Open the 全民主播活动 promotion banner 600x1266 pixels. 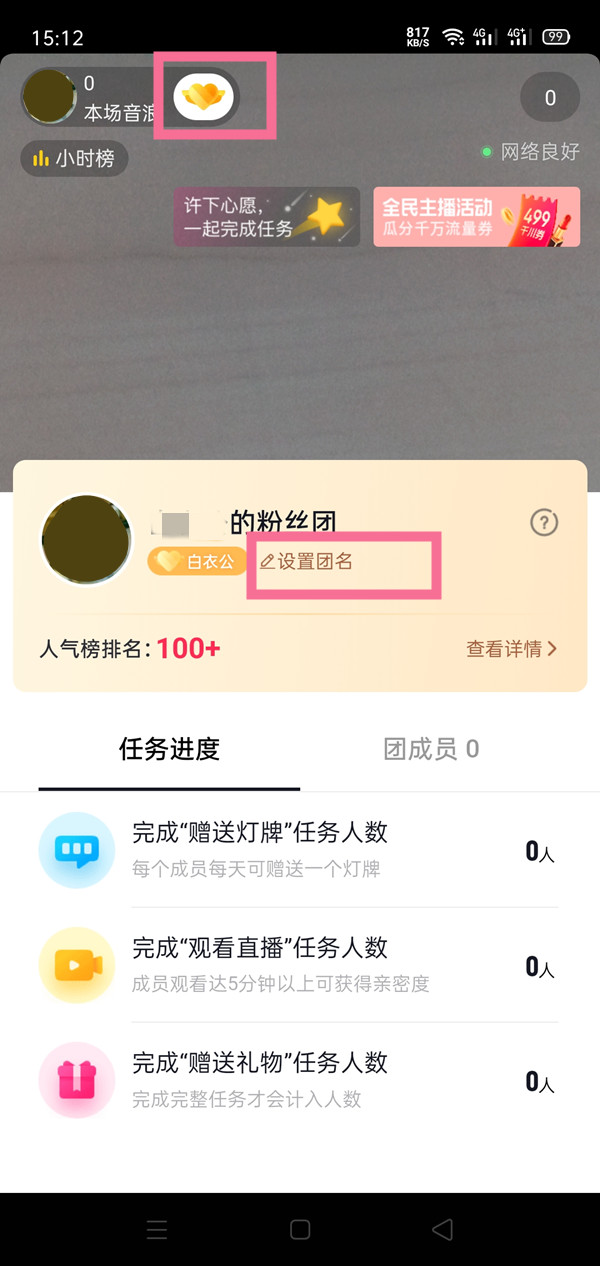pyautogui.click(x=476, y=216)
